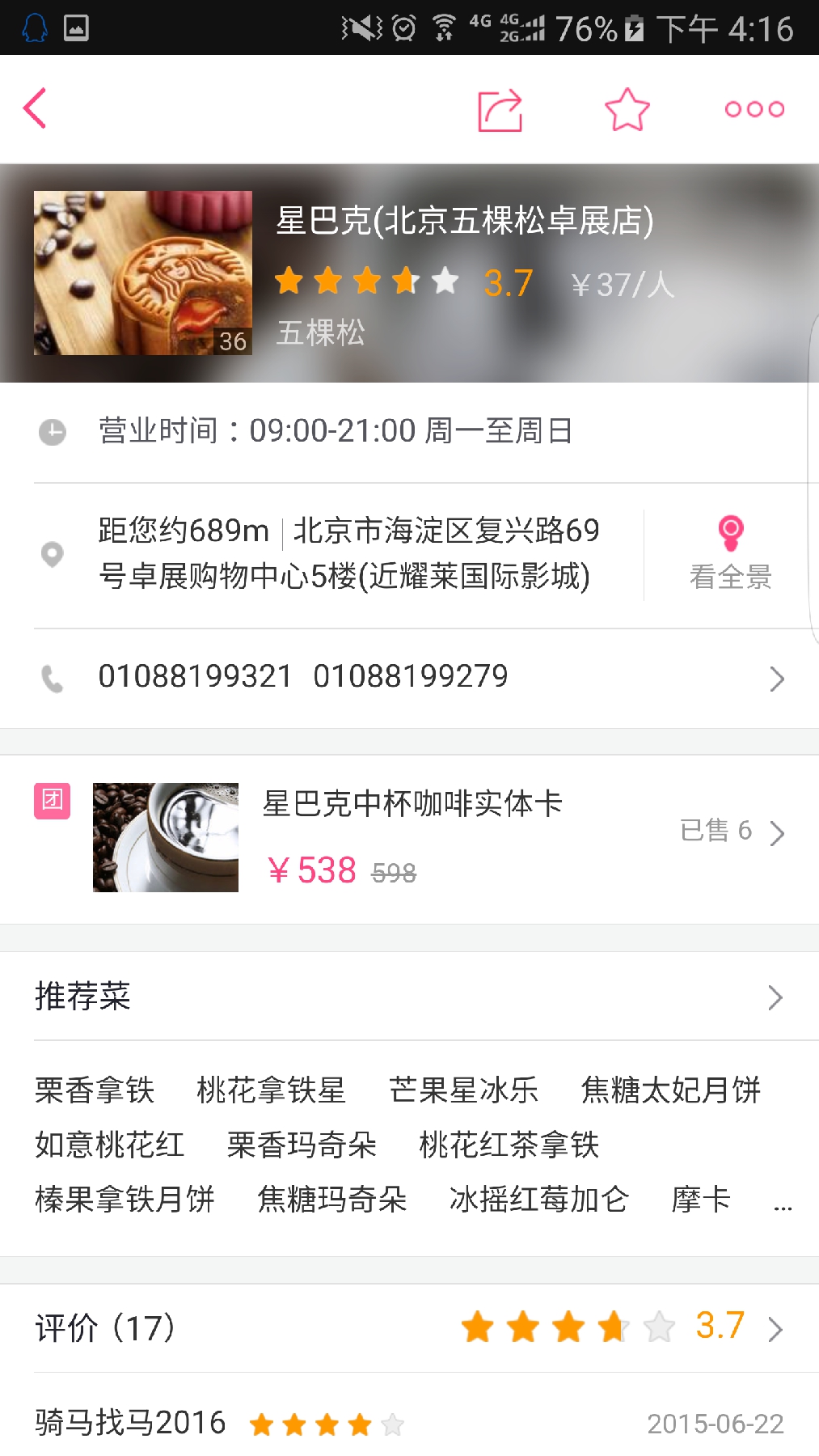
Task: Favorite this store with the star icon
Action: pos(627,110)
